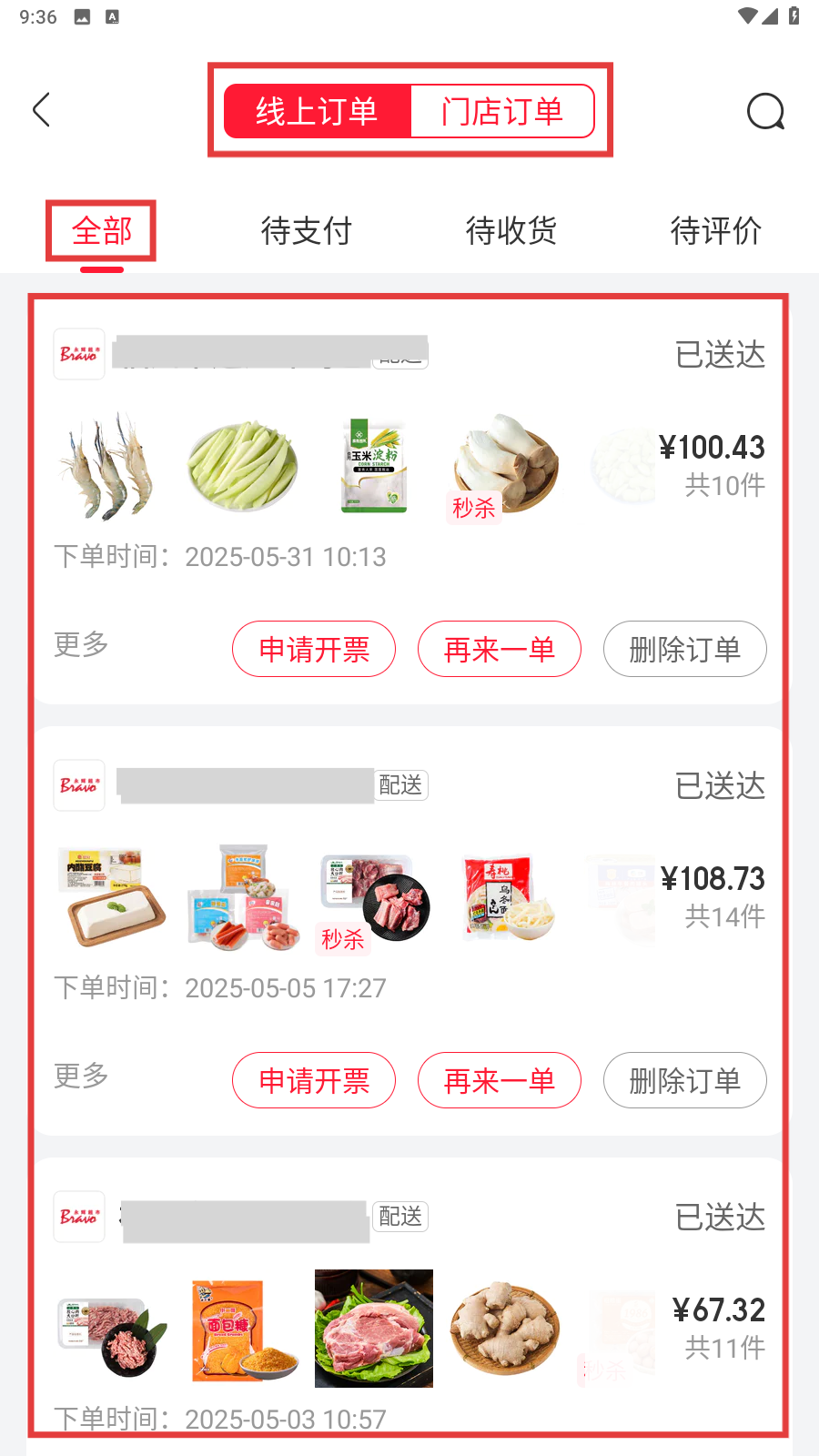Delete the ¥100.43 order with 删除订单

pyautogui.click(x=684, y=649)
